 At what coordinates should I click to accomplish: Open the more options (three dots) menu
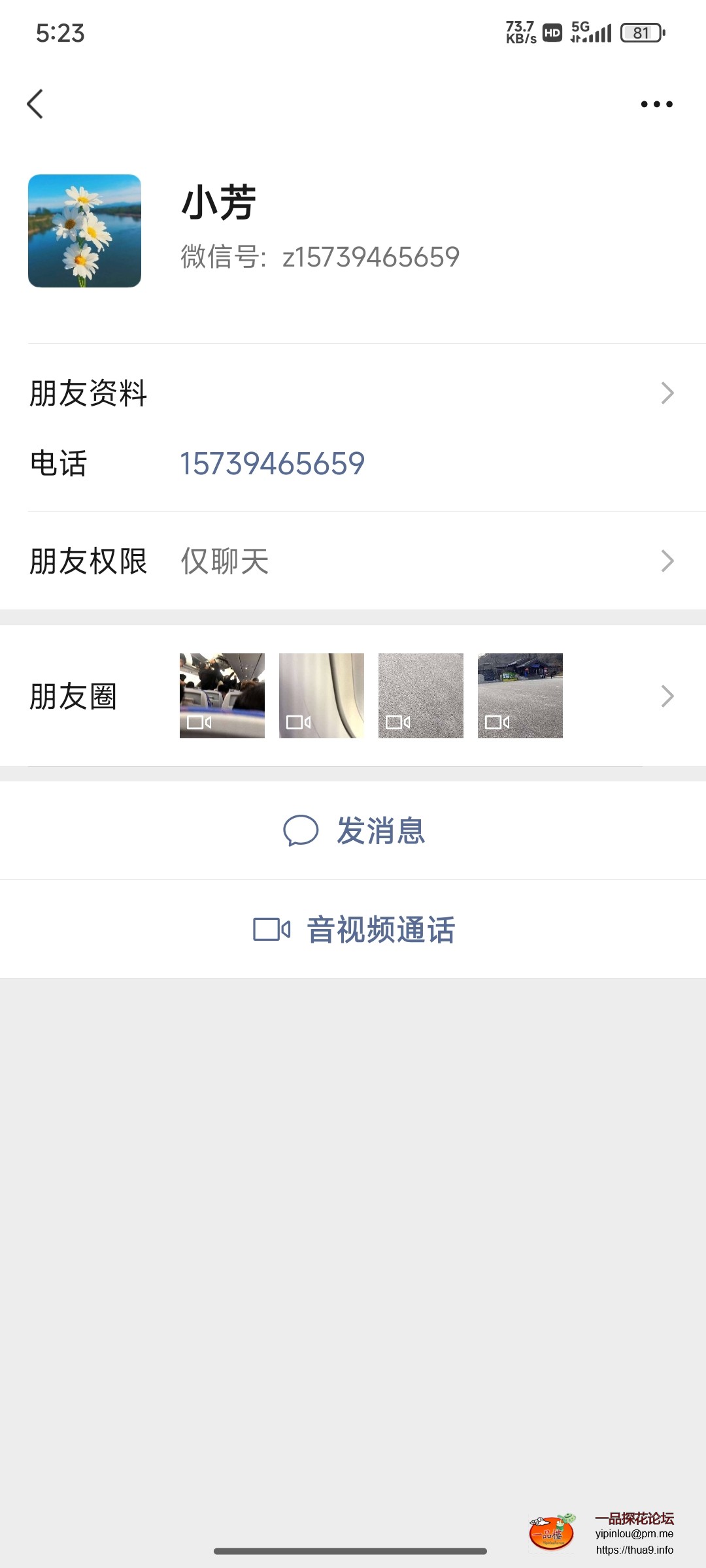point(656,104)
